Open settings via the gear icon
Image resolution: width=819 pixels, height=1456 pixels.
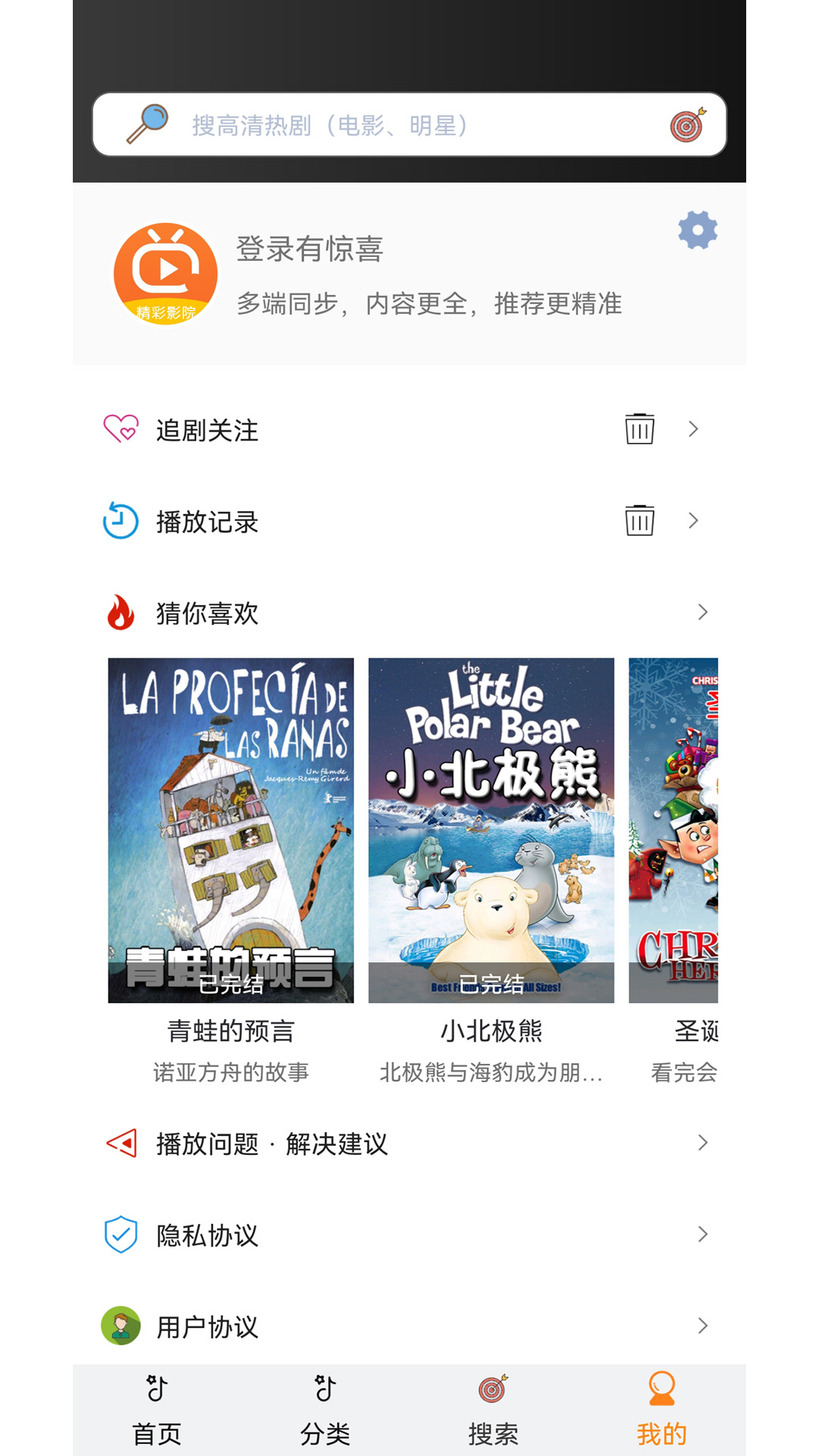point(698,231)
